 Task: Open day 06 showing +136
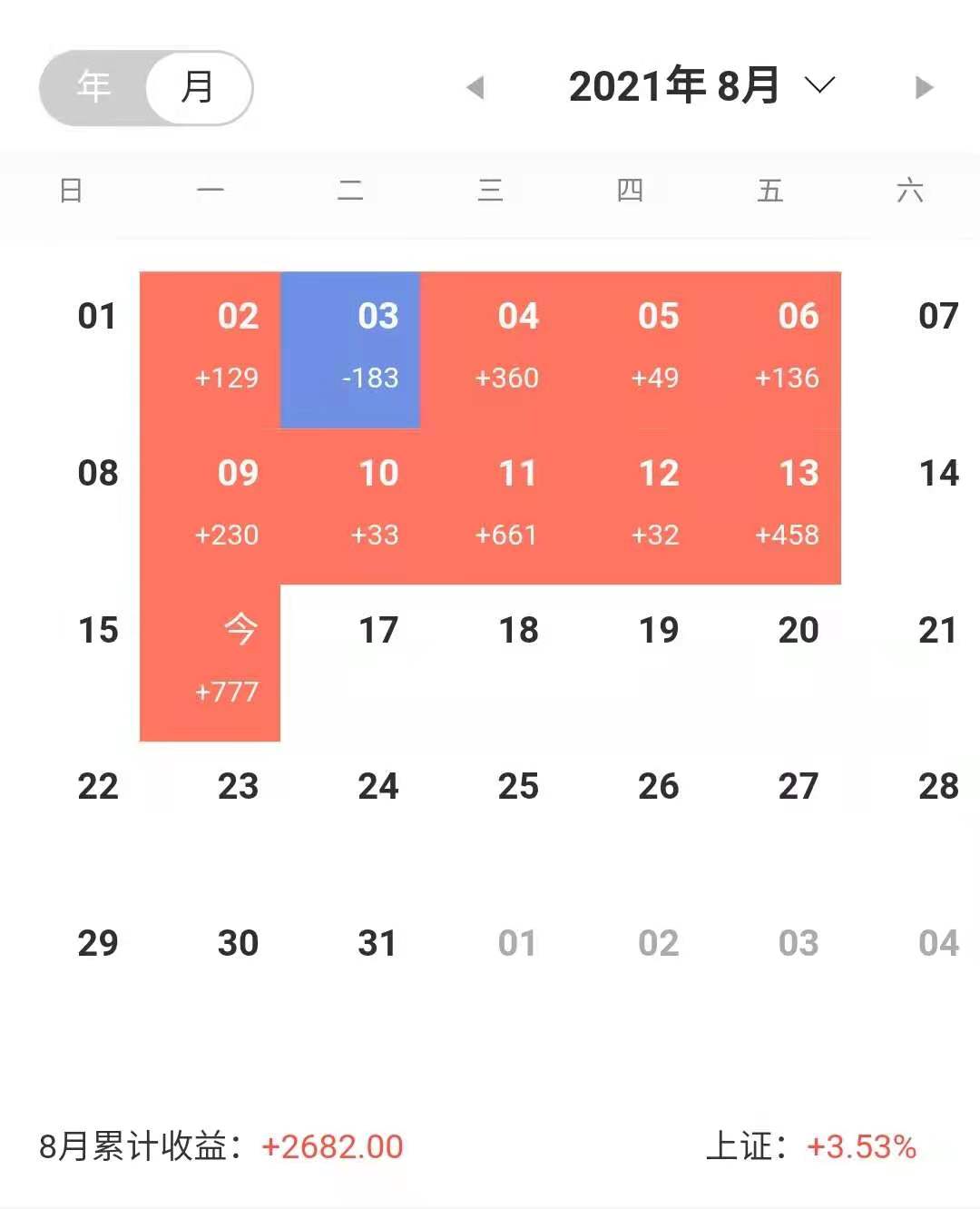[770, 349]
